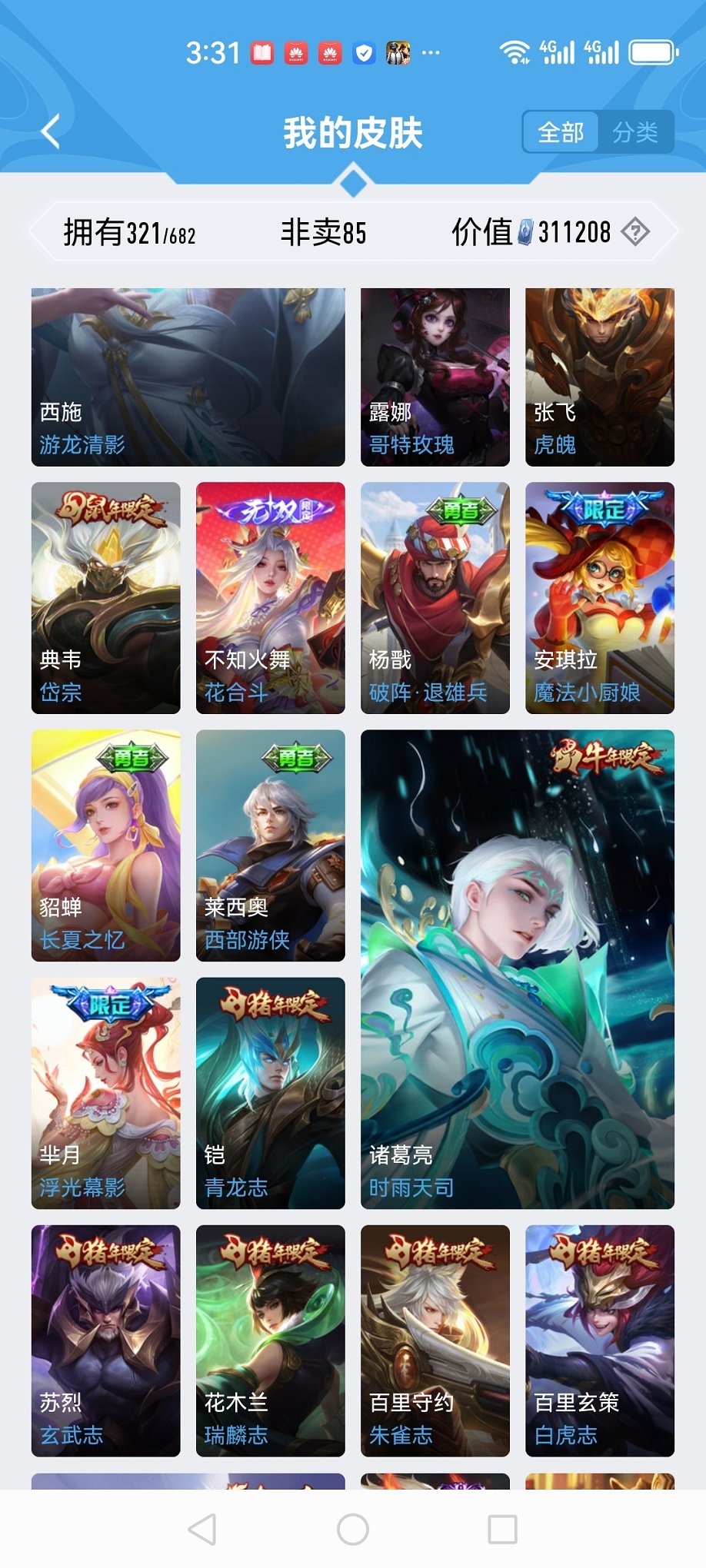The image size is (706, 1568).
Task: View the 芈月 浮光幕影 skin
Action: point(105,1092)
